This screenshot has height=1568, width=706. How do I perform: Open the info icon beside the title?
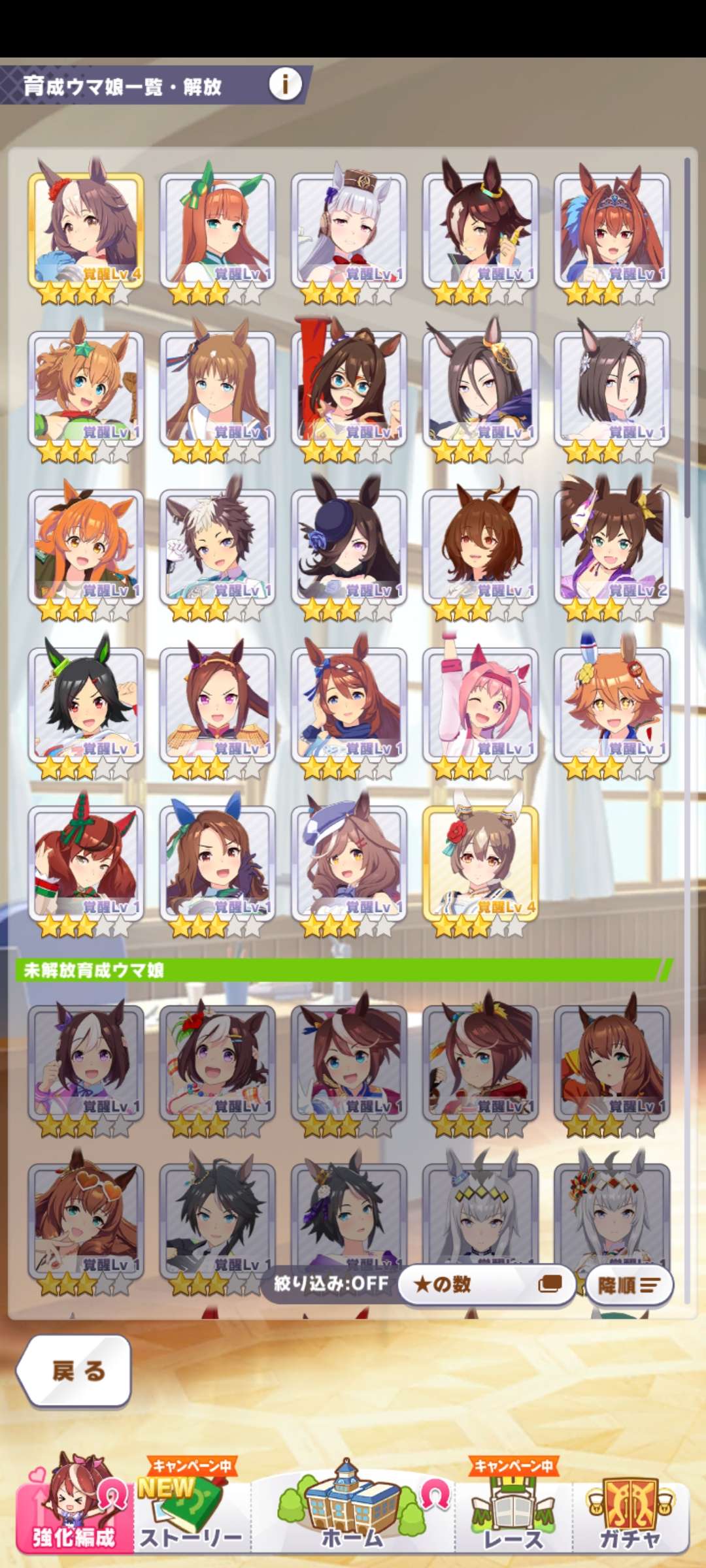285,84
